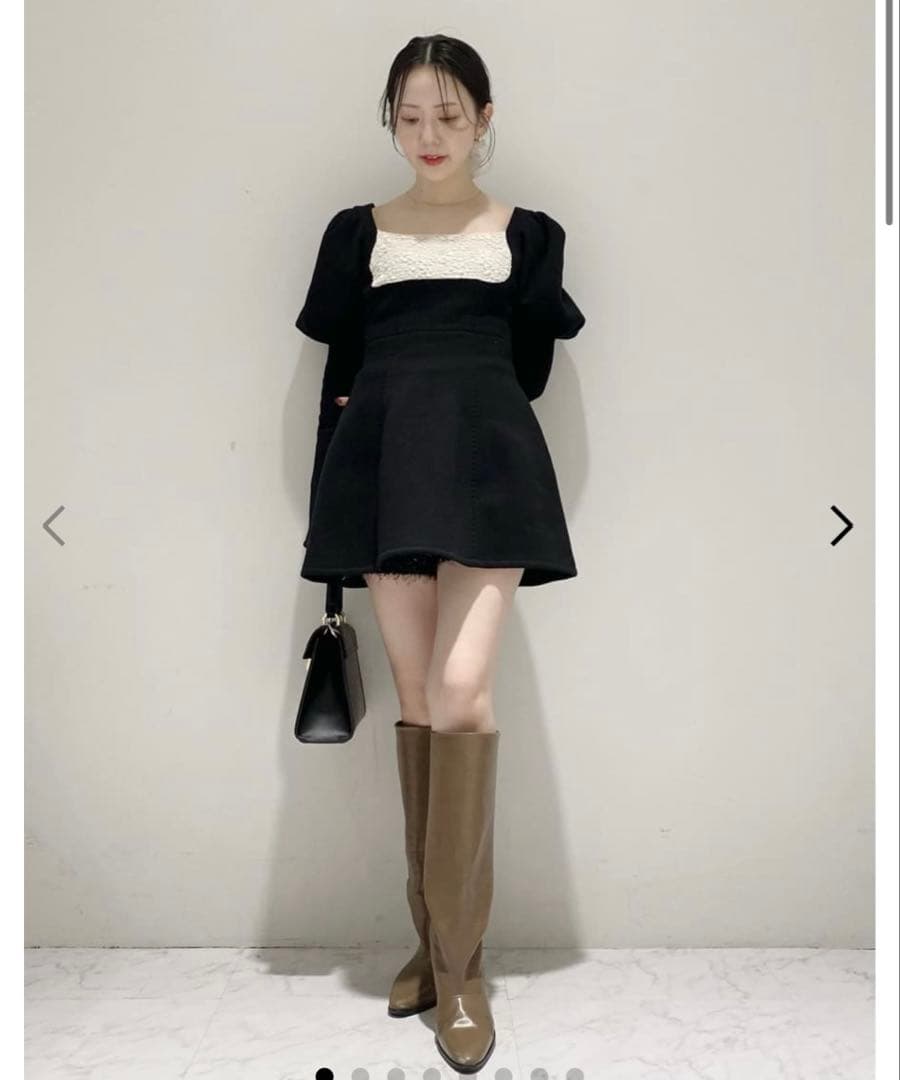Go to the next product photo
The width and height of the screenshot is (900, 1080).
pos(841,526)
